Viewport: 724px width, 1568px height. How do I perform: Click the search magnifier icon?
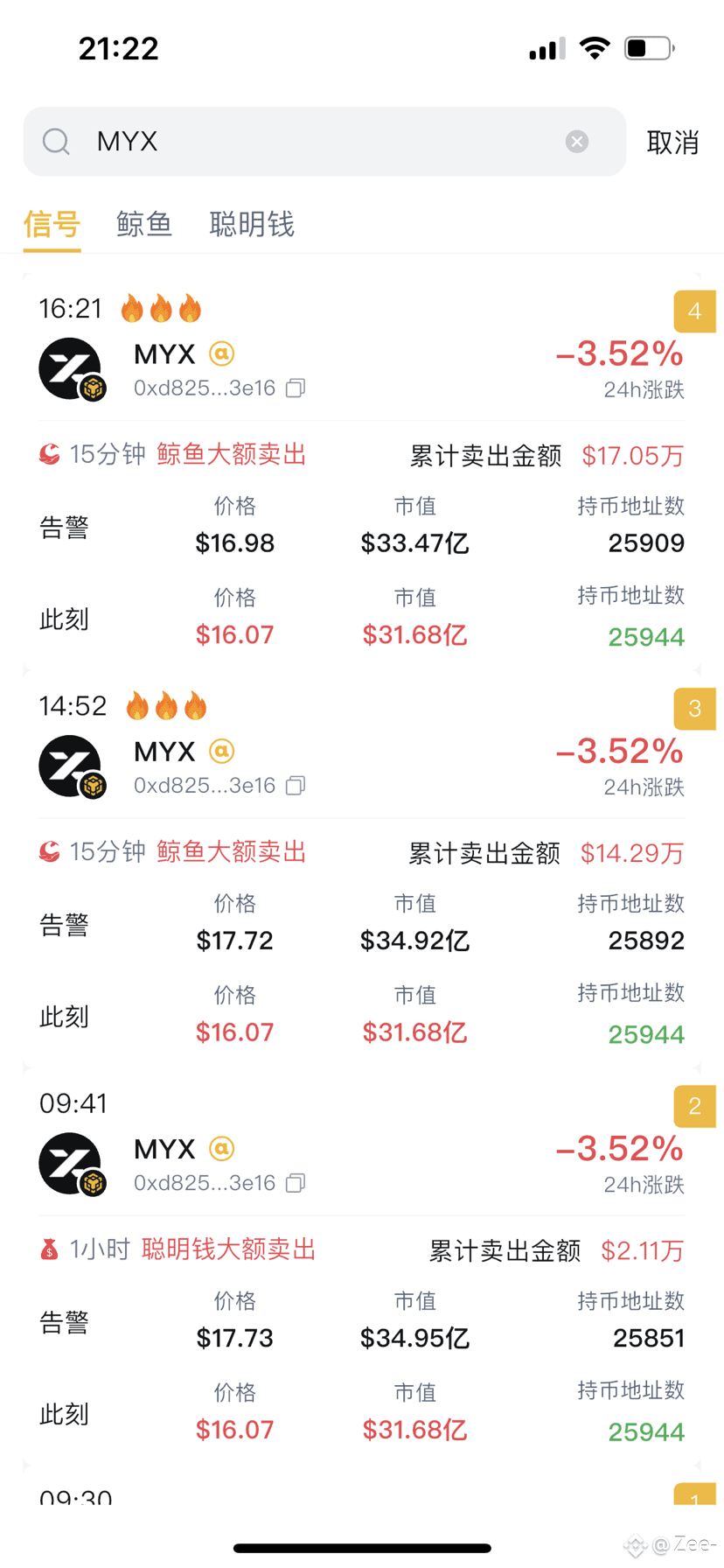point(56,141)
